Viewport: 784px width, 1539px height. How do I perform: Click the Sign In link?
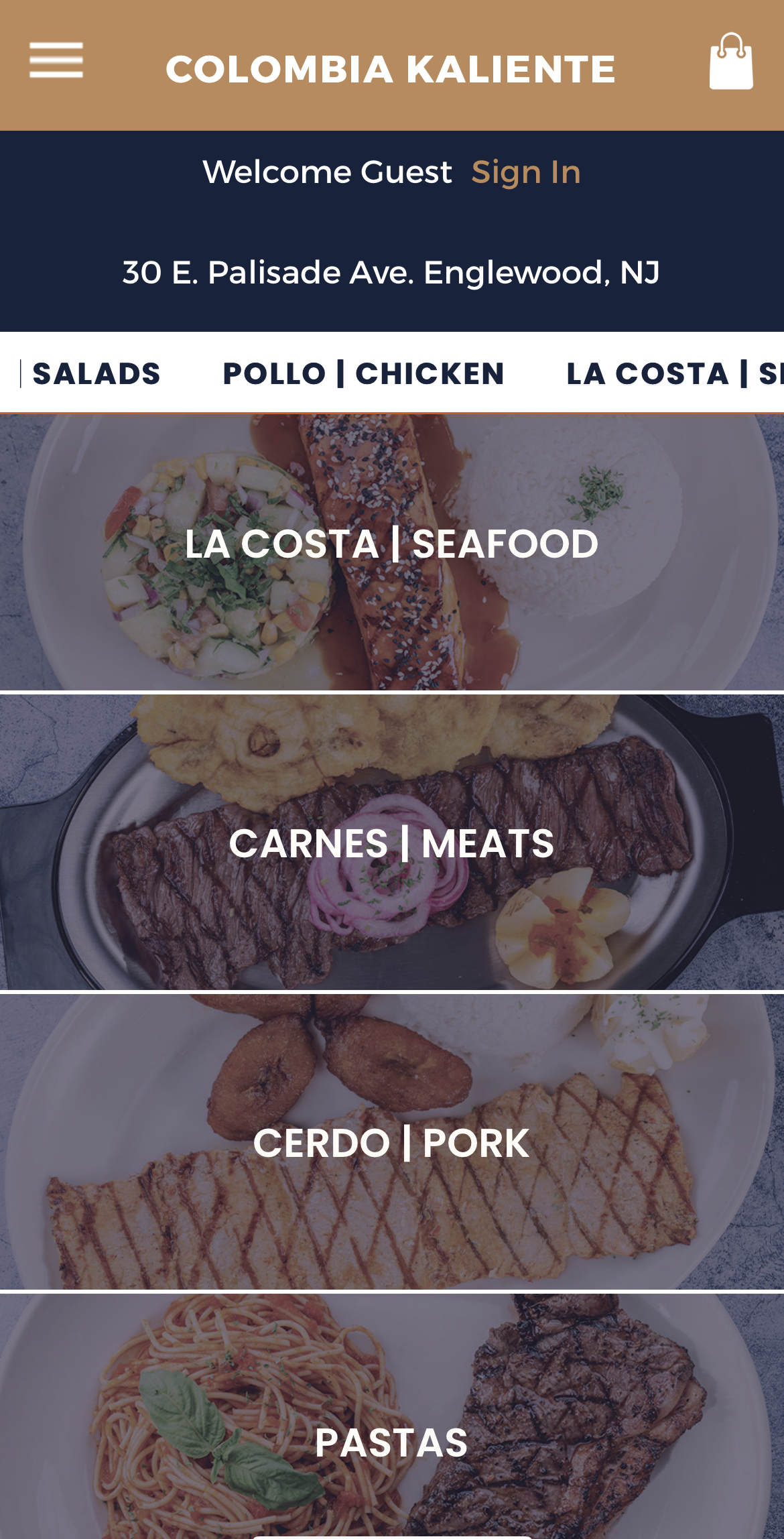(527, 172)
